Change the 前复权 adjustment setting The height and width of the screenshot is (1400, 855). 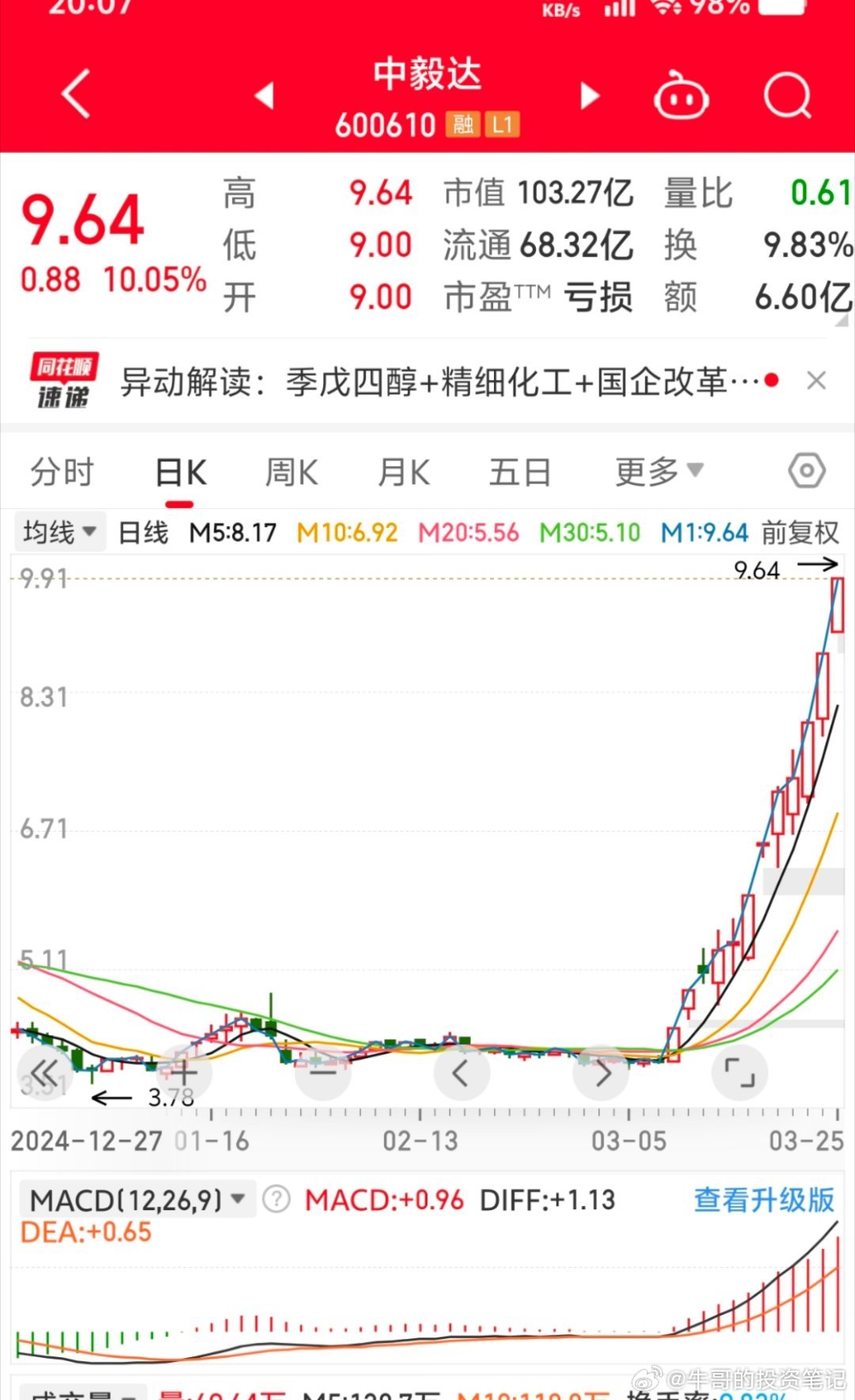(800, 533)
